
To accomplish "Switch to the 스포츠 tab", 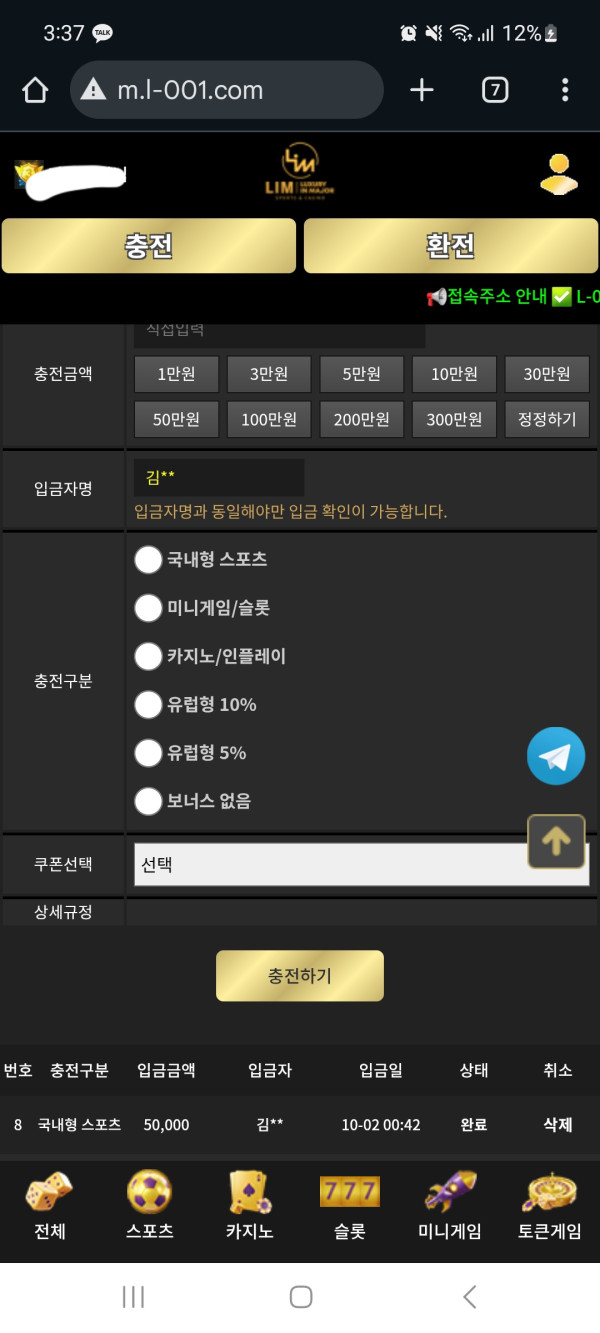I will 149,1205.
